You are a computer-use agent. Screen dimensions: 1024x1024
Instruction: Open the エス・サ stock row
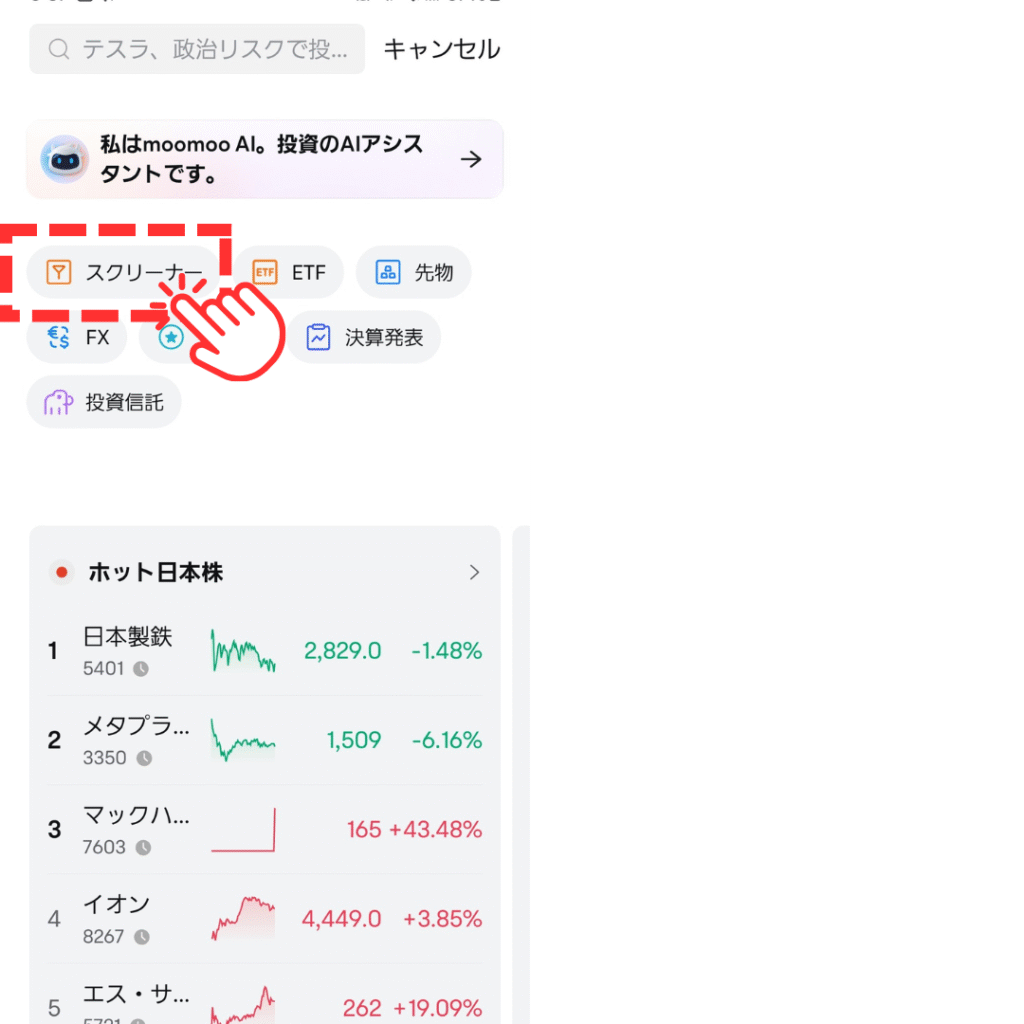point(264,1003)
